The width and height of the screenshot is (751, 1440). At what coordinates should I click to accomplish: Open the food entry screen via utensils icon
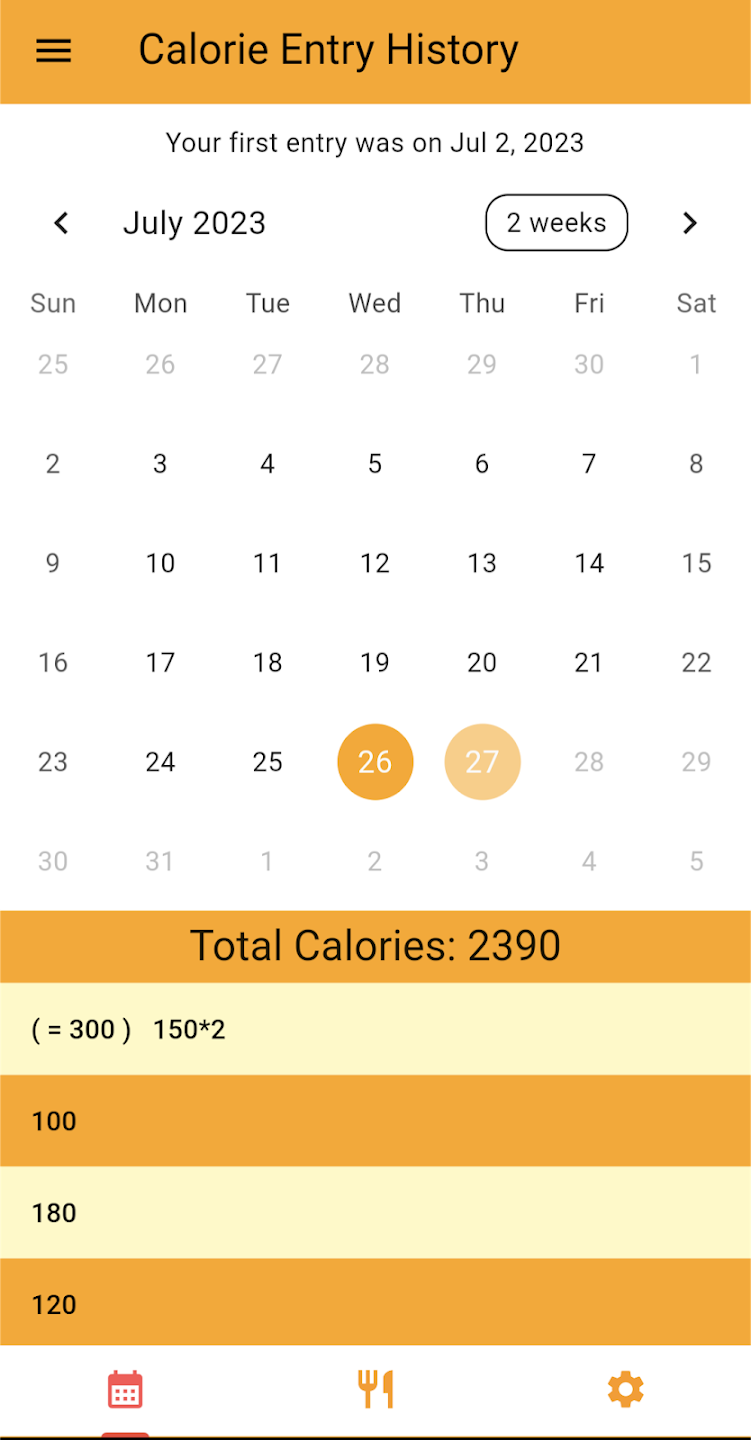pyautogui.click(x=375, y=1389)
